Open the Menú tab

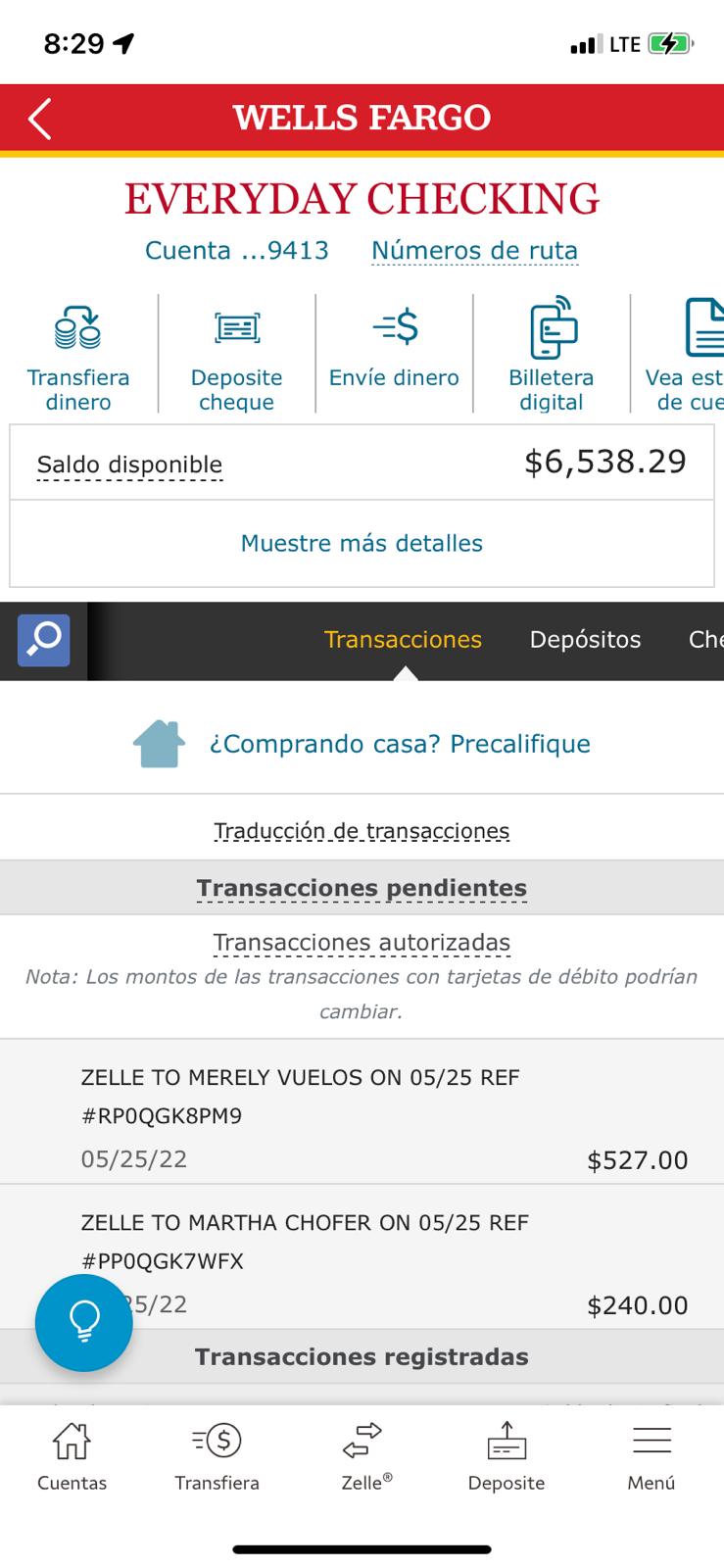[652, 1457]
